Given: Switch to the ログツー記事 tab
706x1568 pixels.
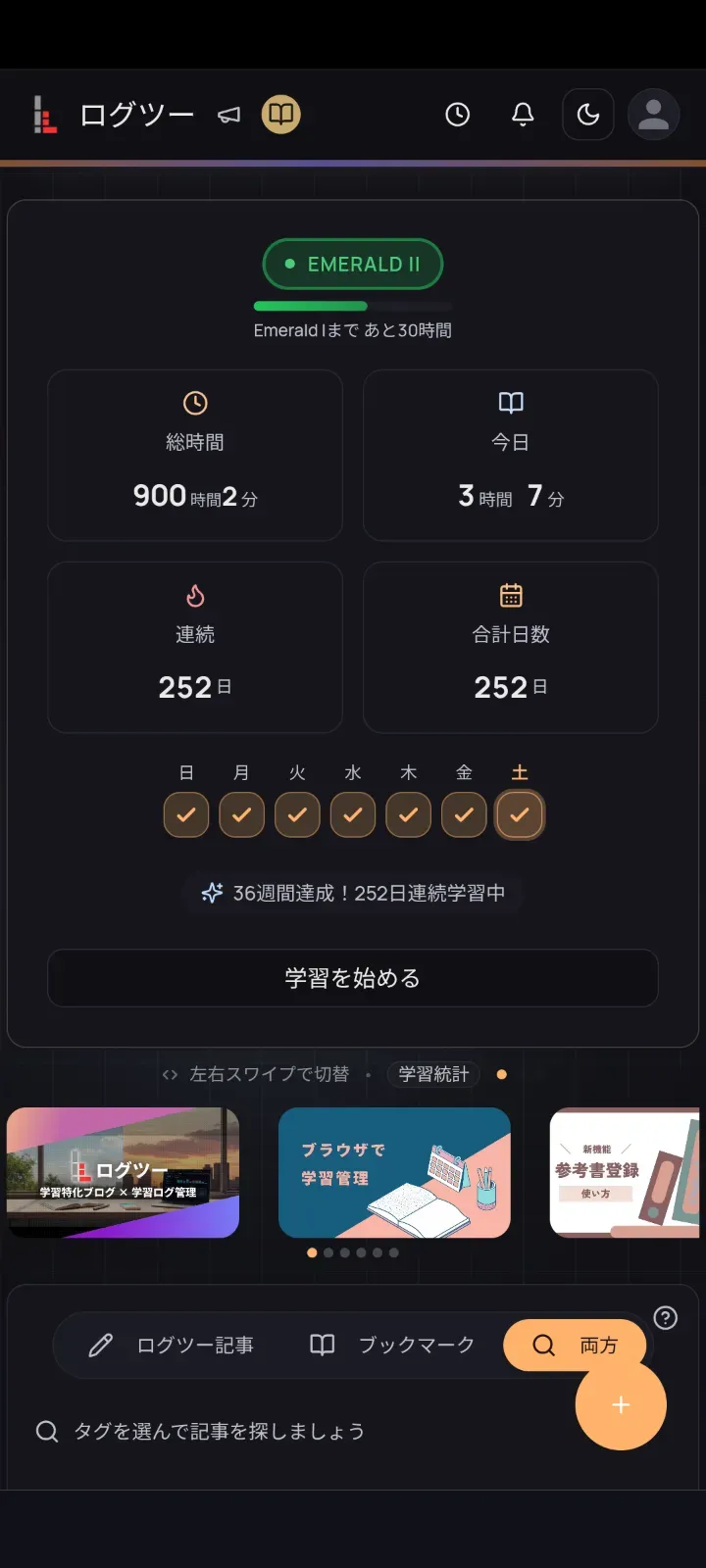Looking at the screenshot, I should [x=172, y=1346].
